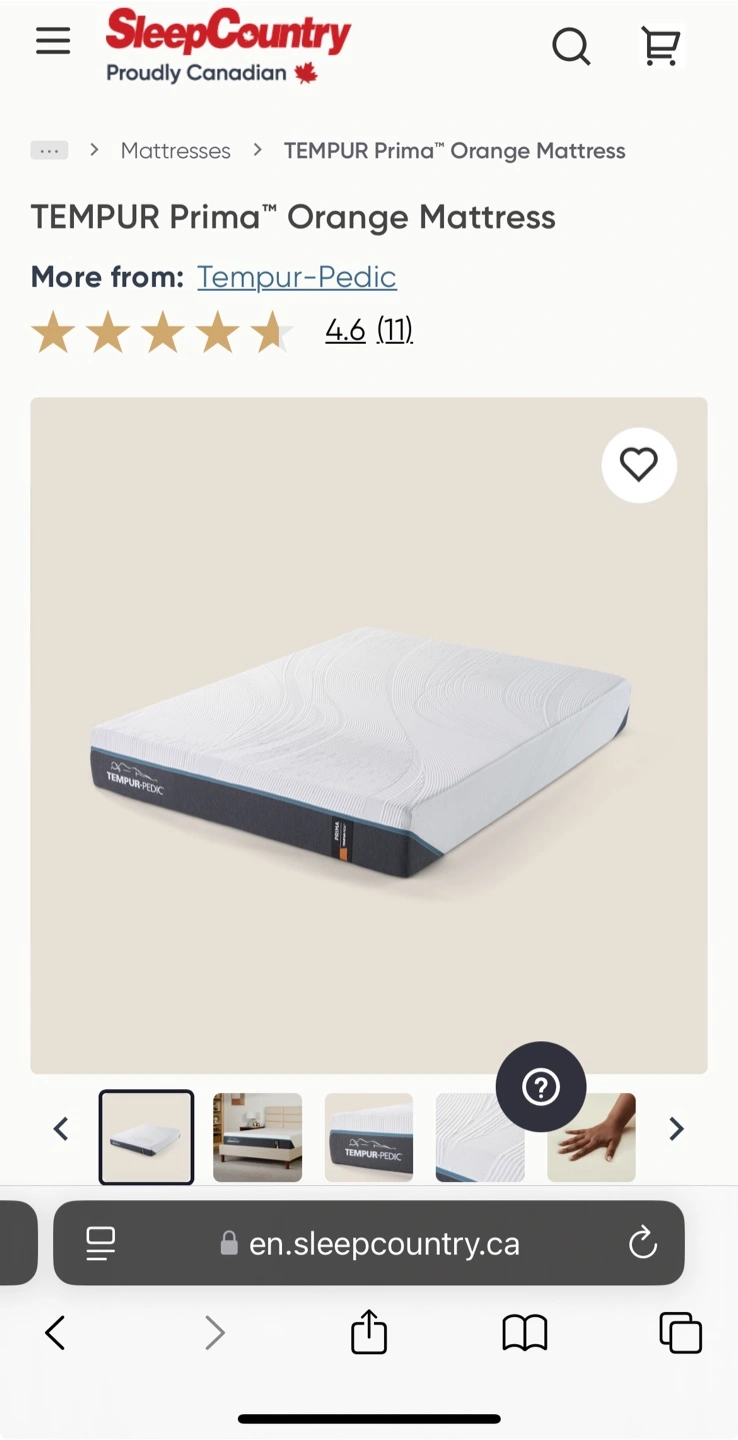Expand the collapsed breadcrumb ellipsis
This screenshot has width=738, height=1440.
pyautogui.click(x=49, y=150)
